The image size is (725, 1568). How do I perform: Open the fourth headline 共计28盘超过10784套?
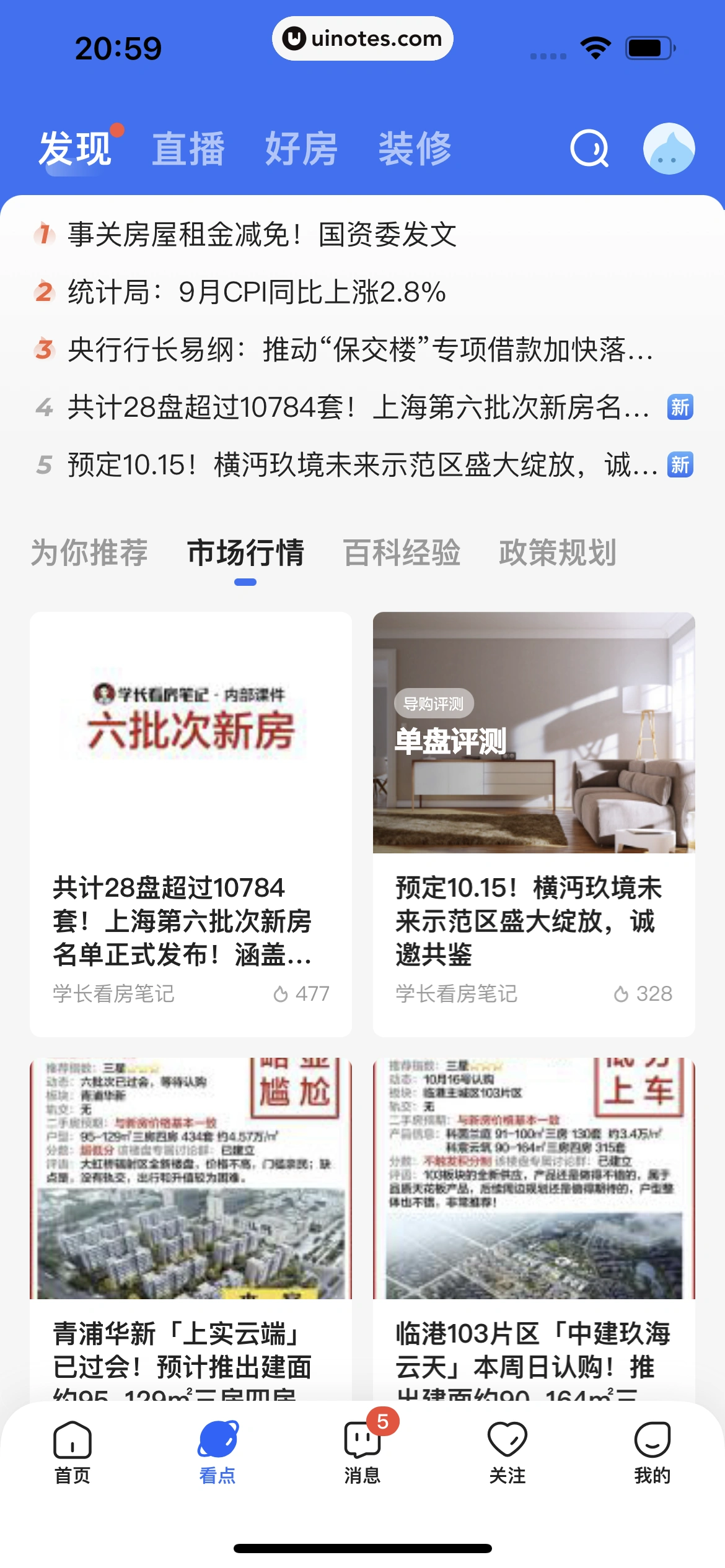pos(358,407)
